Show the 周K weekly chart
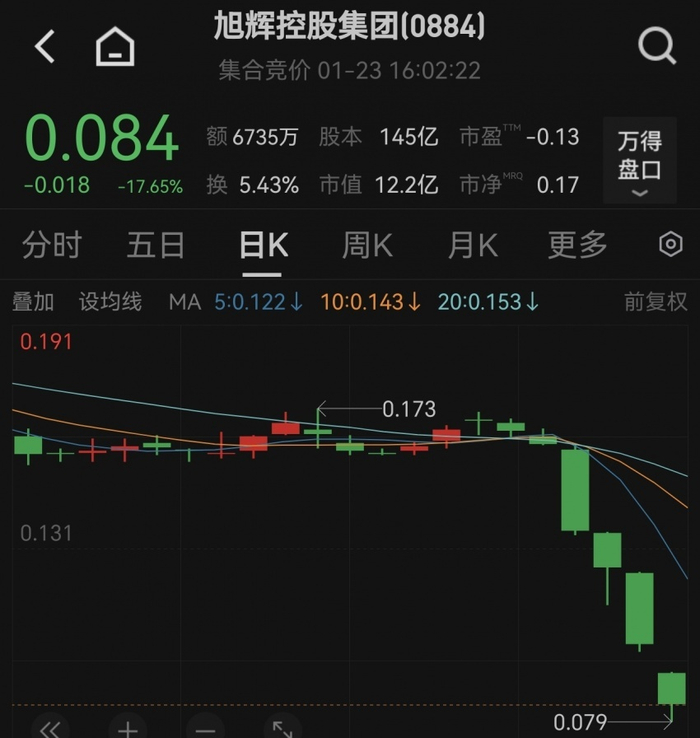Viewport: 700px width, 738px height. tap(368, 244)
